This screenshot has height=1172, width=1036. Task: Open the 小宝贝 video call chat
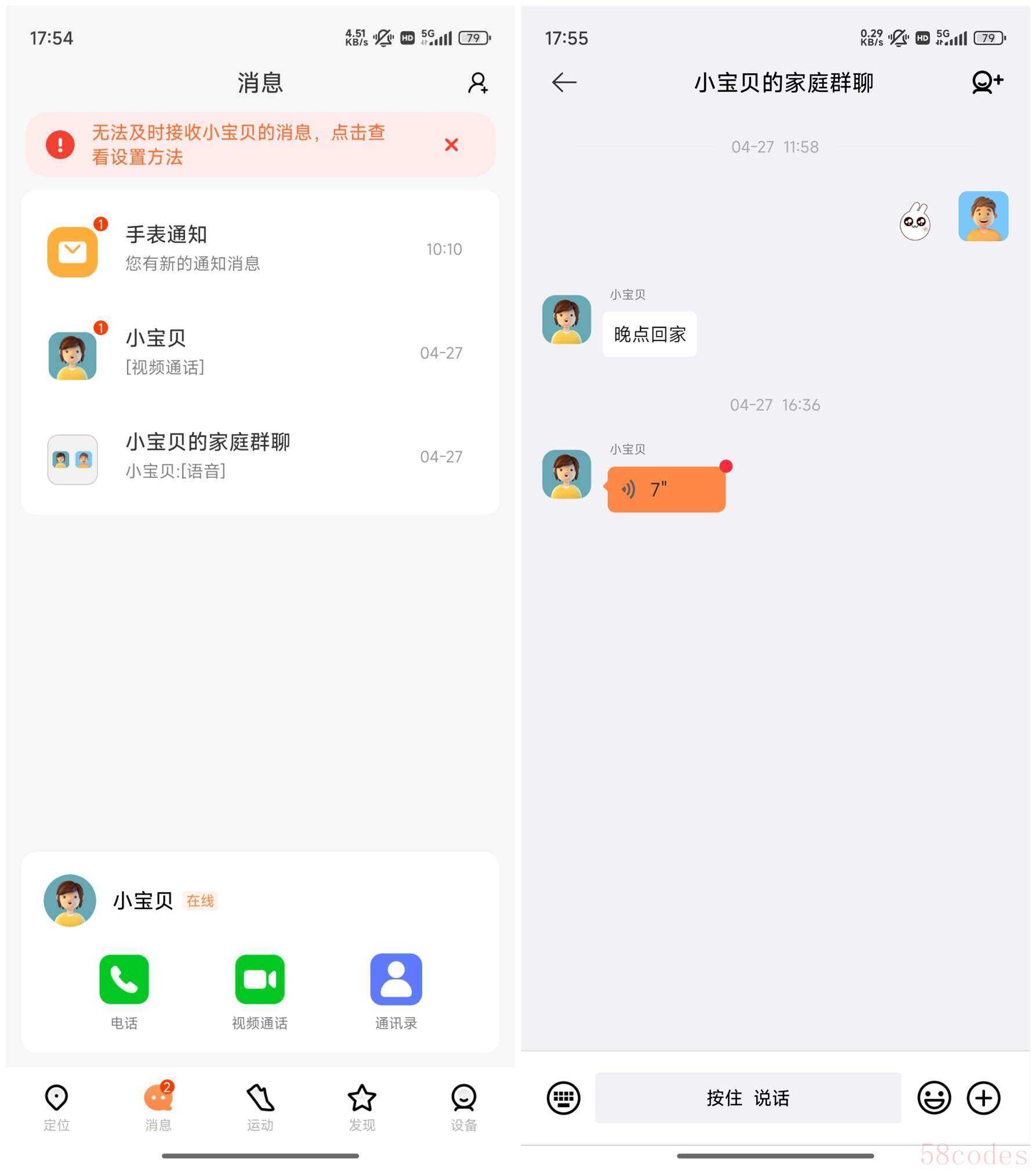(260, 353)
